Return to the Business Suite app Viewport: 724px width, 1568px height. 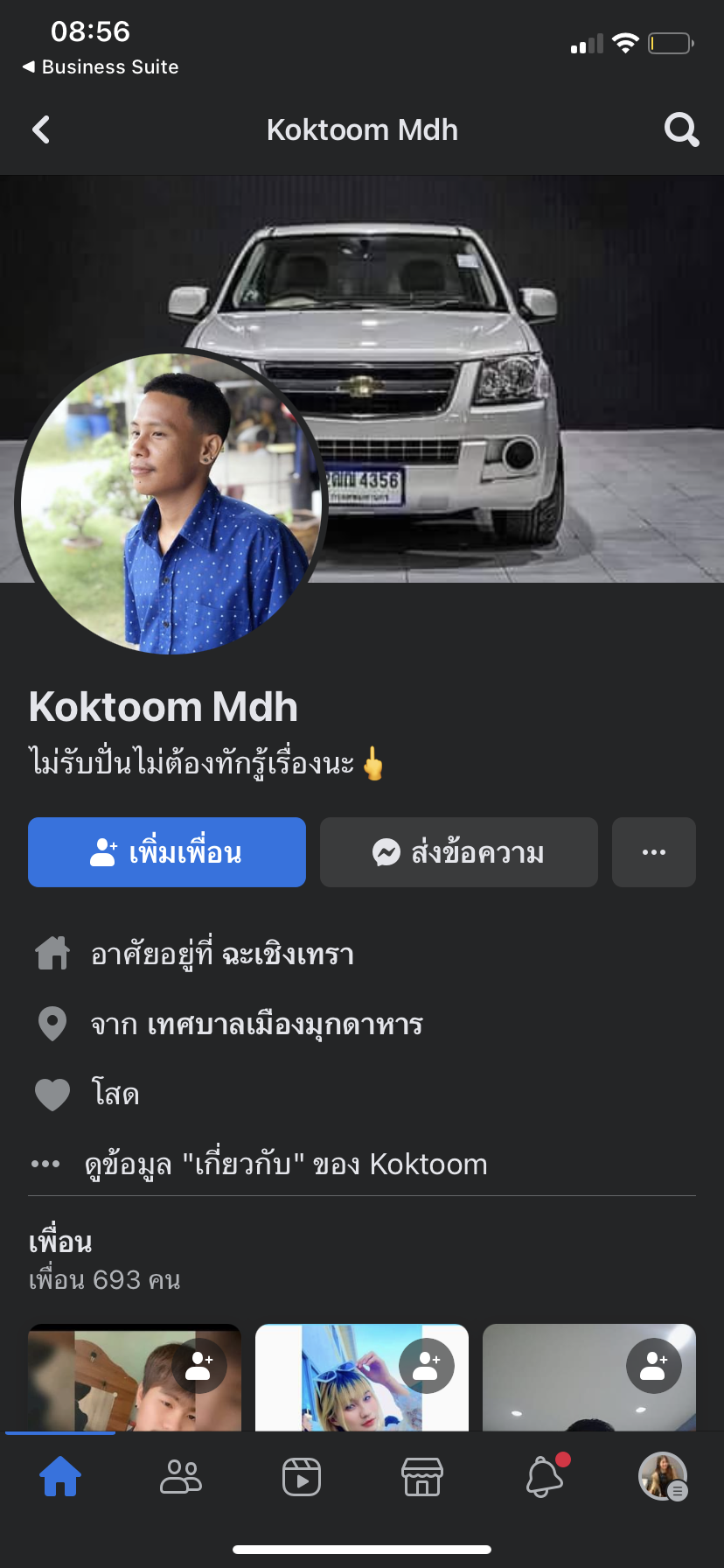pyautogui.click(x=101, y=67)
